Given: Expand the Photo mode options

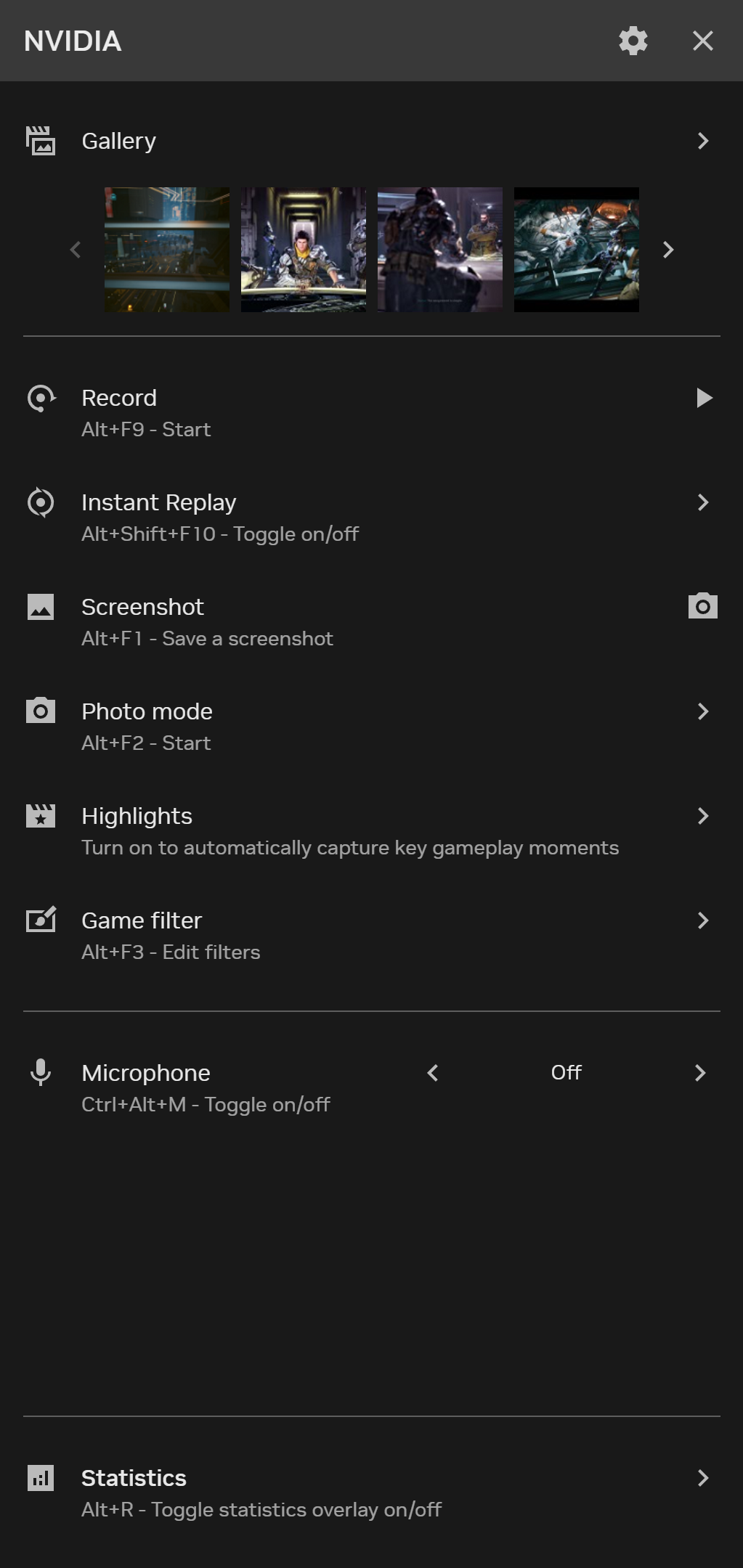Looking at the screenshot, I should pyautogui.click(x=702, y=711).
